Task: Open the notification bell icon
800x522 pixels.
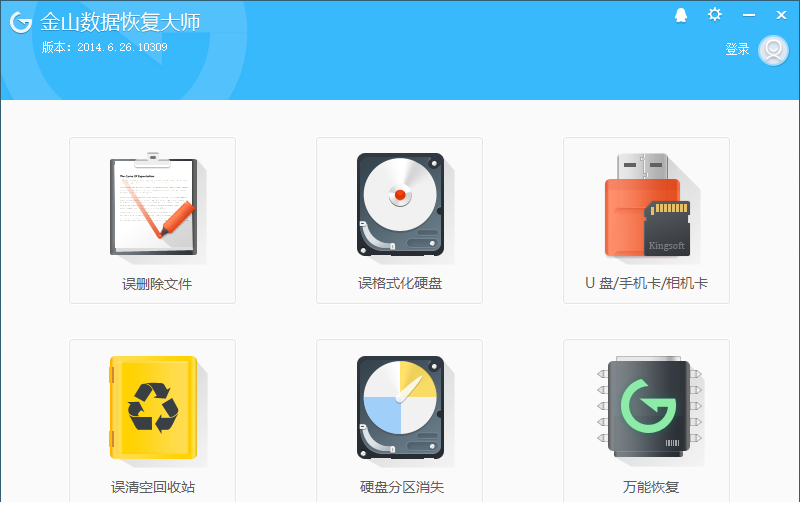Action: 681,15
